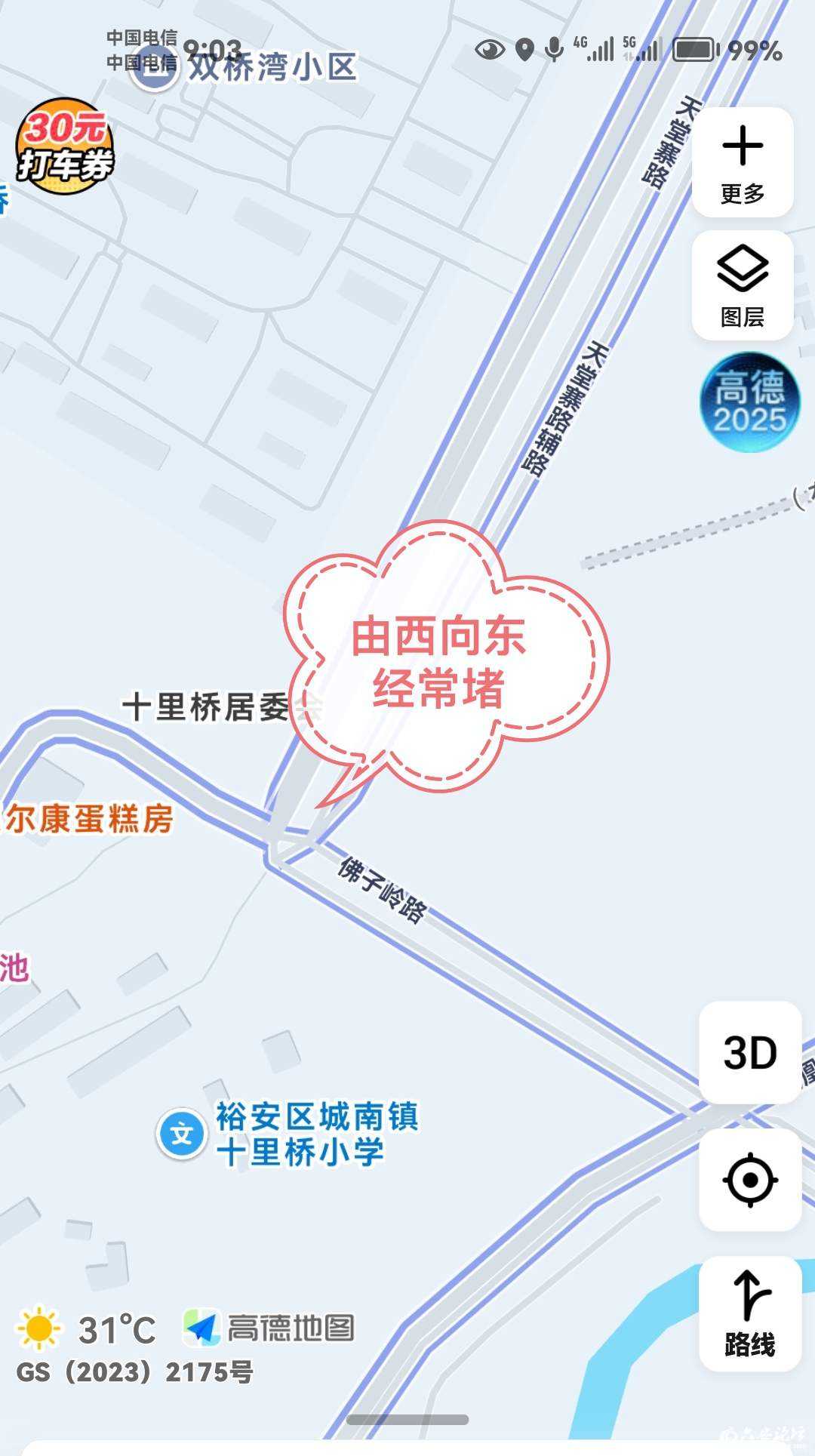The image size is (815, 1456).
Task: Switch the map to 3D view
Action: (749, 1052)
